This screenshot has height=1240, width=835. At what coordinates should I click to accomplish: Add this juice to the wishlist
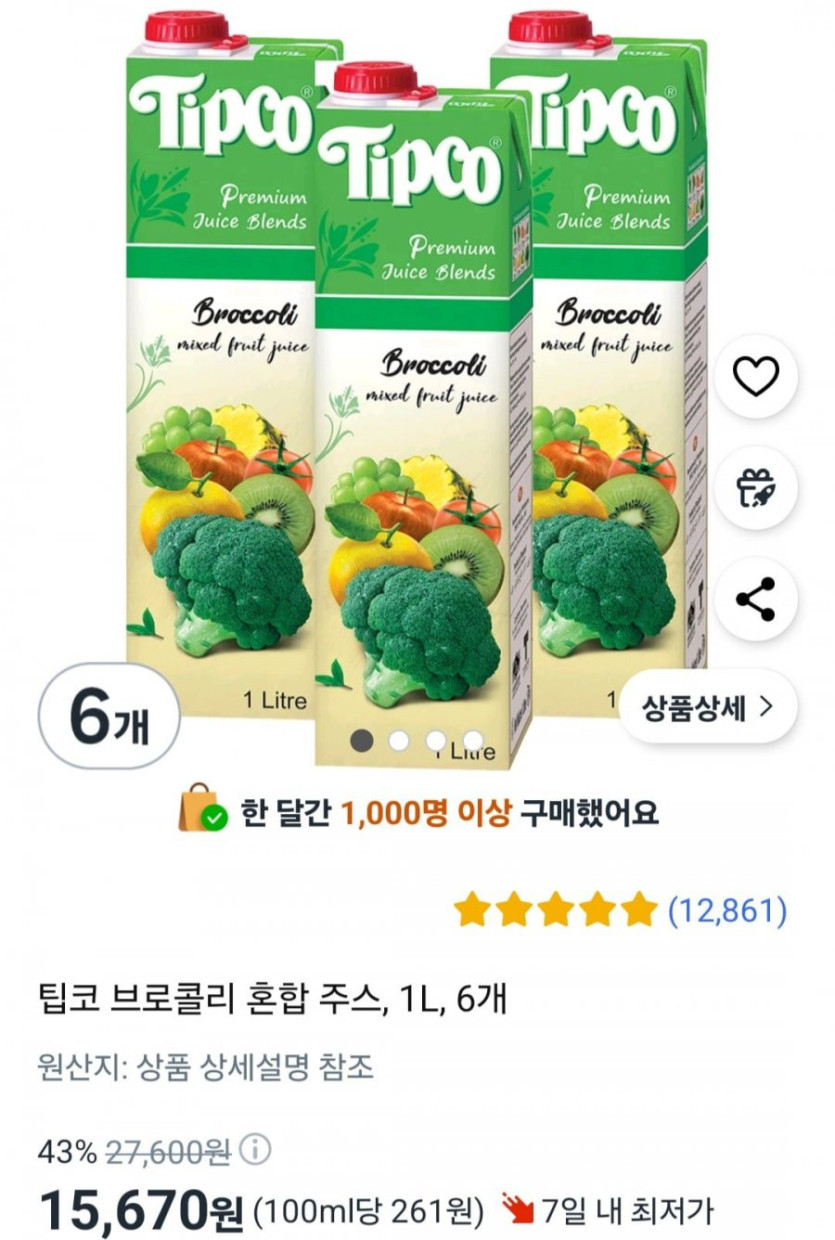click(x=756, y=376)
